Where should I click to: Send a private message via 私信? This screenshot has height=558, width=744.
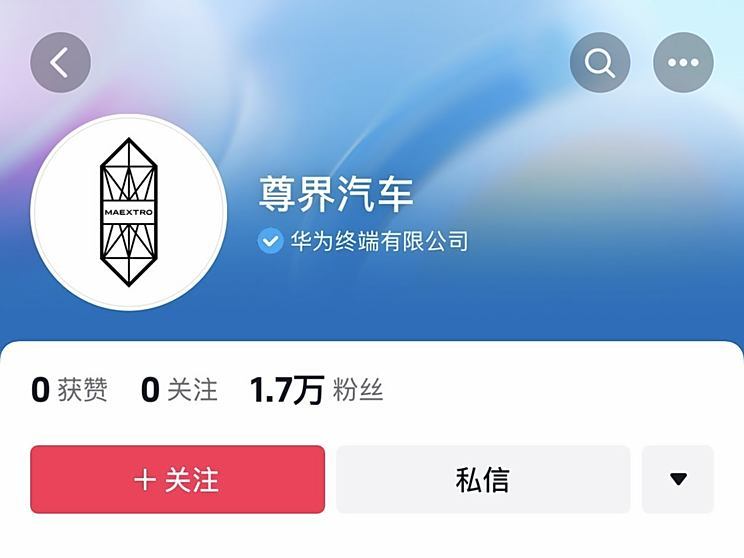483,480
